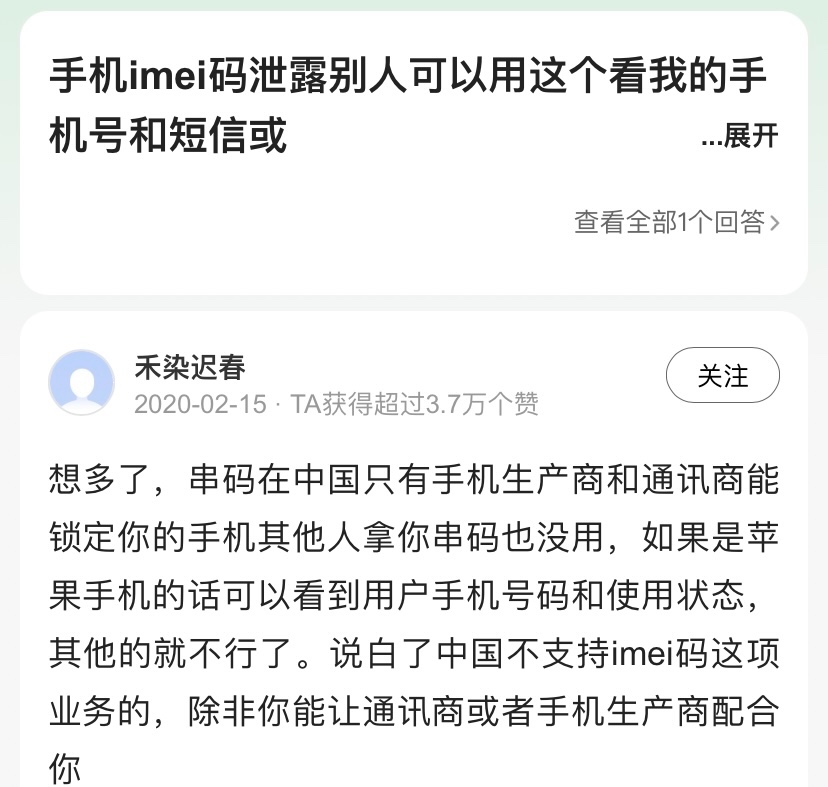Open 查看全部1个回答 to view all answers
Viewport: 828px width, 787px height.
676,222
